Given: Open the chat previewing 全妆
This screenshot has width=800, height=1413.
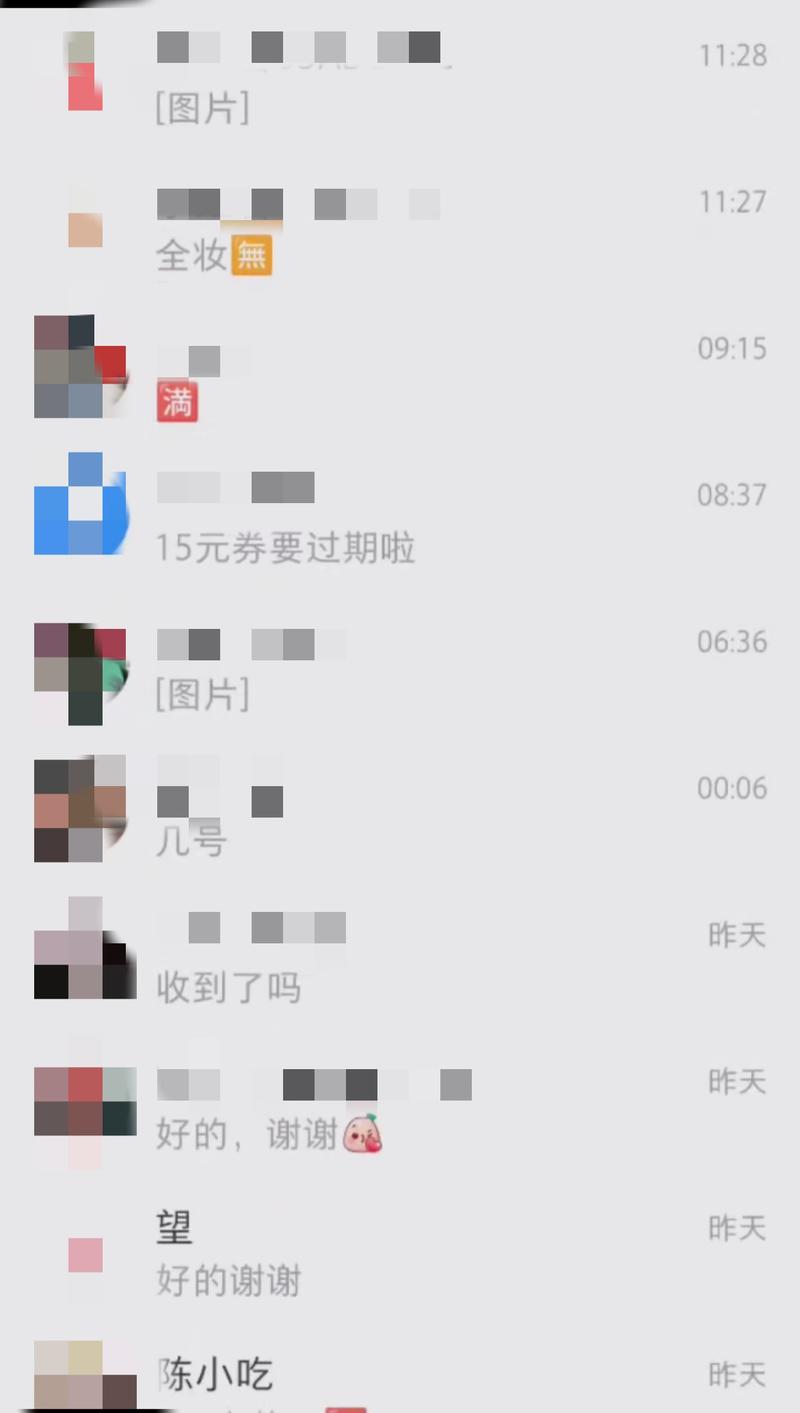Looking at the screenshot, I should pyautogui.click(x=400, y=230).
